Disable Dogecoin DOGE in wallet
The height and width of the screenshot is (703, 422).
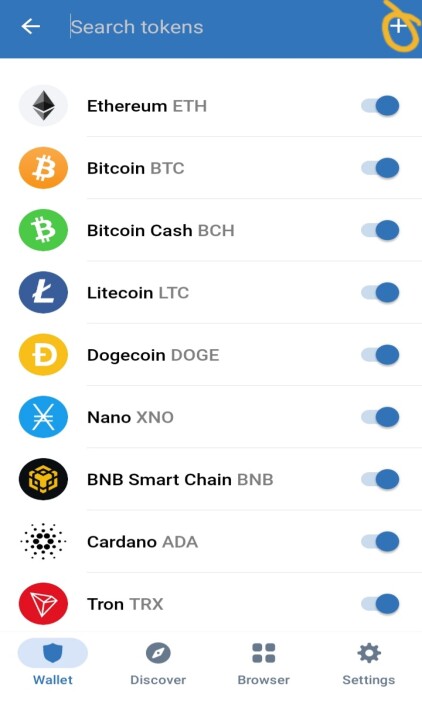click(380, 355)
